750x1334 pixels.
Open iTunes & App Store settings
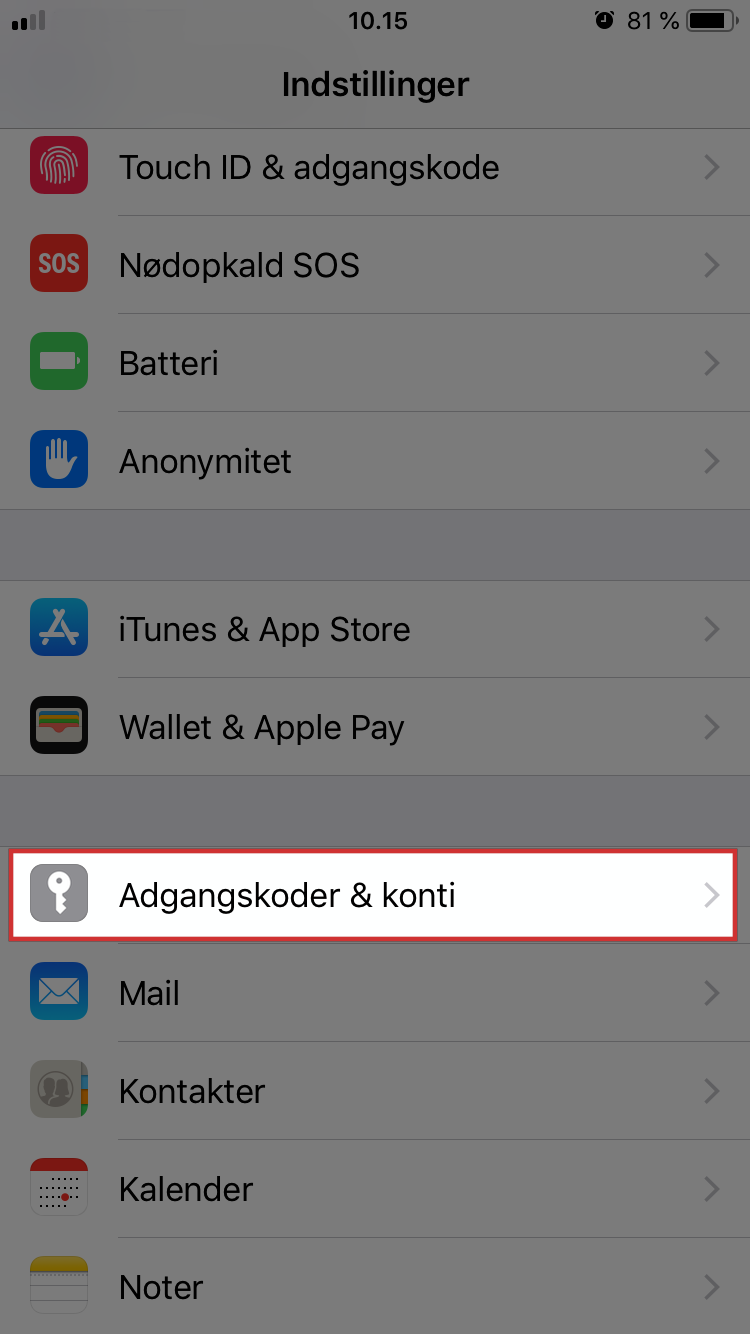click(375, 629)
